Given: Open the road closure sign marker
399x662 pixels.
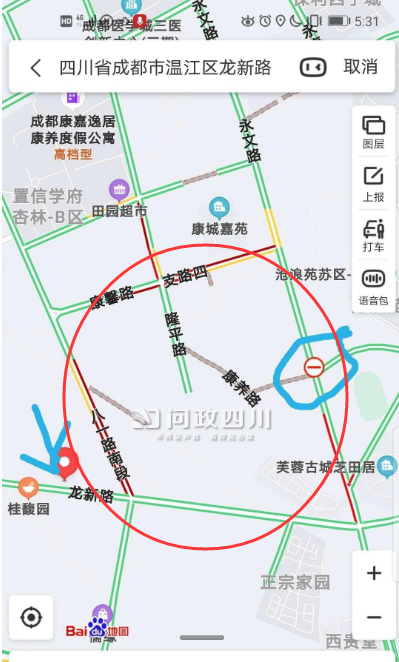Looking at the screenshot, I should (x=314, y=367).
